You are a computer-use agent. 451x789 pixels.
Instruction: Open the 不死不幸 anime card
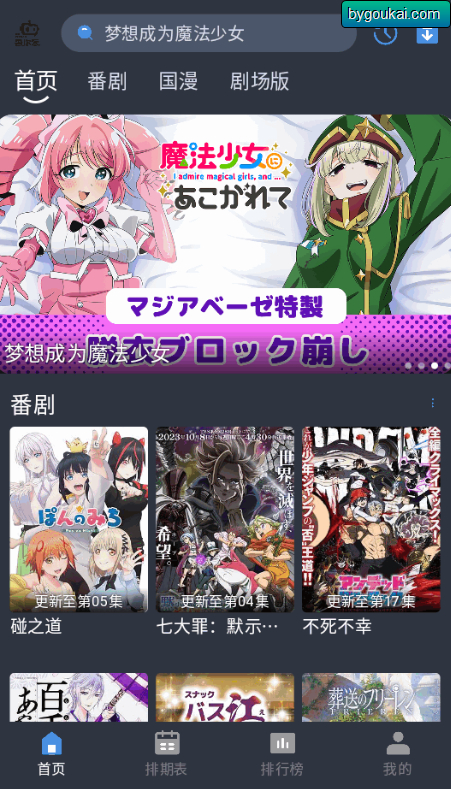point(371,531)
